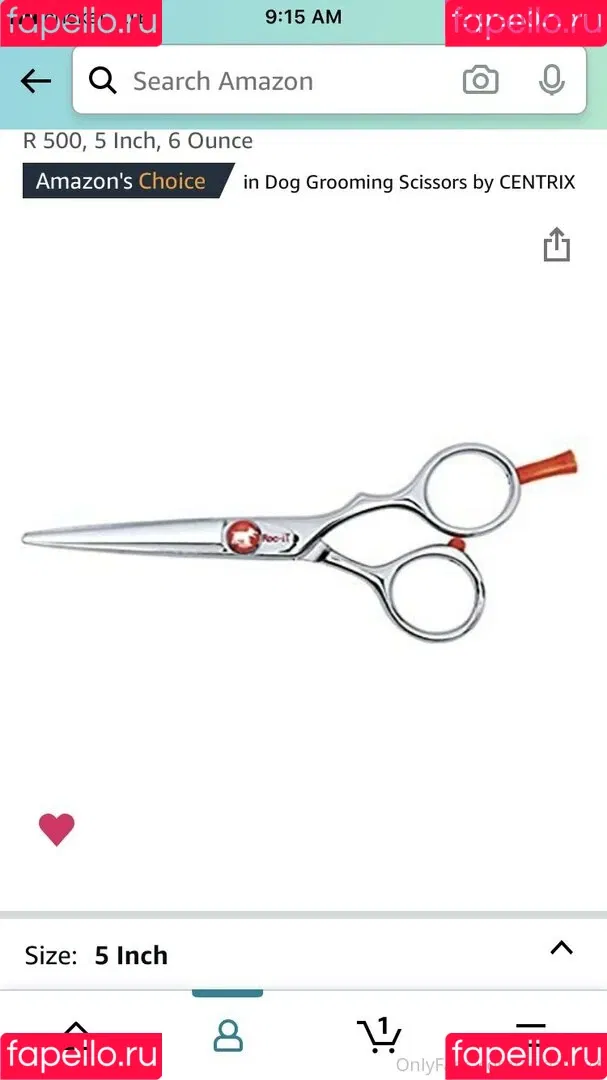Switch to the profile tab
Image resolution: width=607 pixels, height=1080 pixels.
tap(228, 1035)
